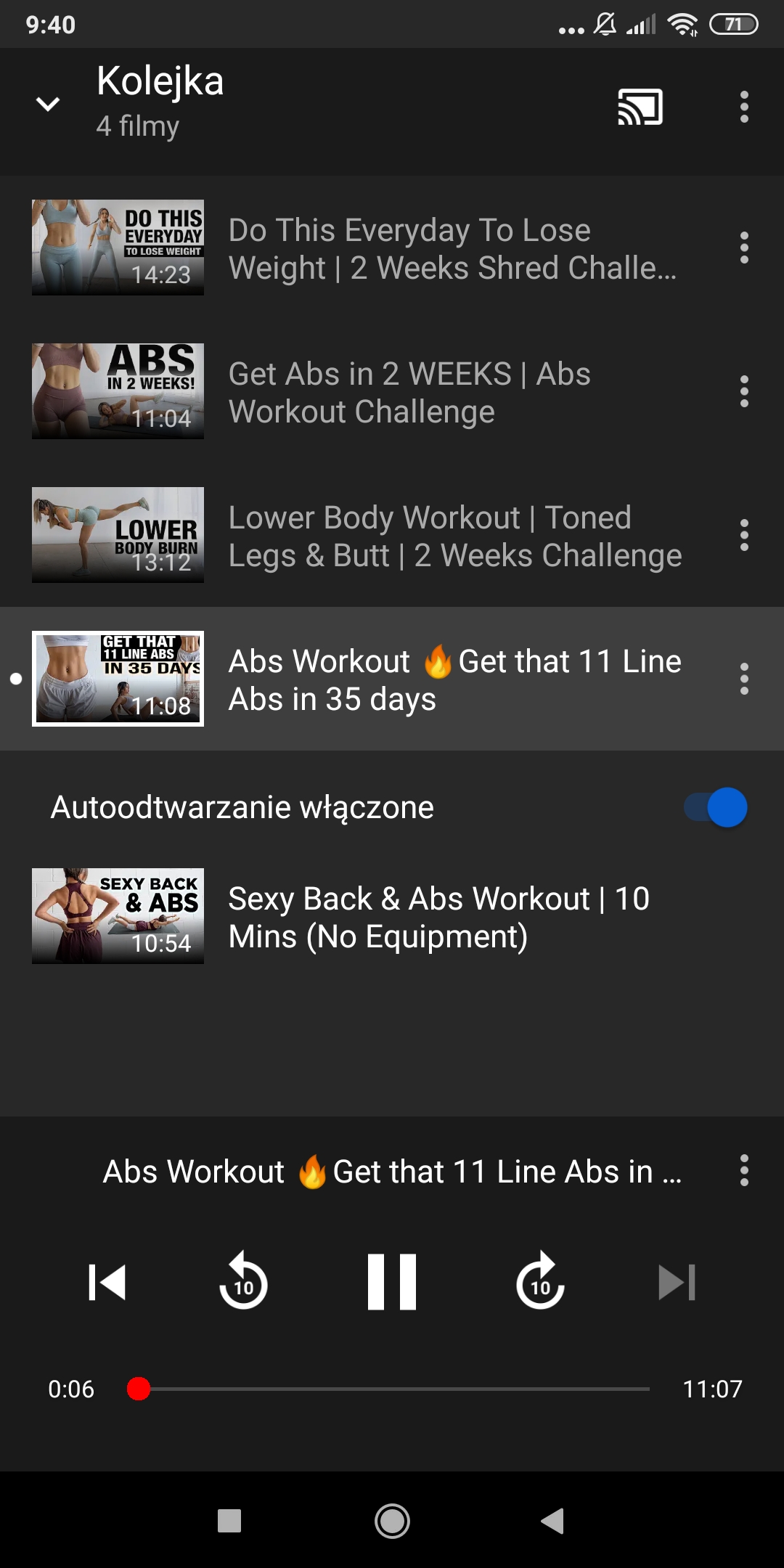
Task: Skip to the previous video
Action: [107, 1282]
